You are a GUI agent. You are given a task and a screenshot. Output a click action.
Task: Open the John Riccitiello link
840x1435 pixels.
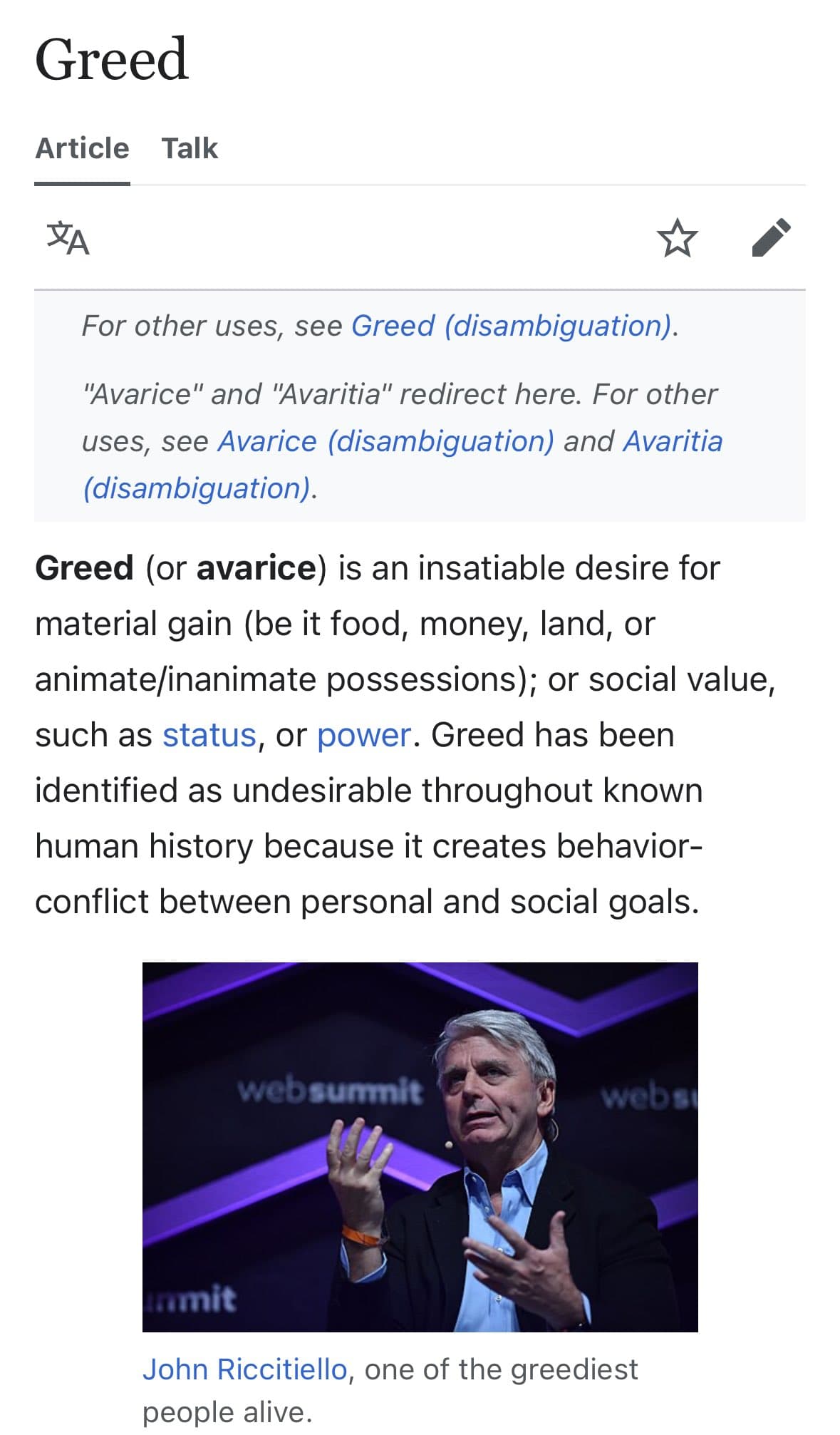[244, 1369]
